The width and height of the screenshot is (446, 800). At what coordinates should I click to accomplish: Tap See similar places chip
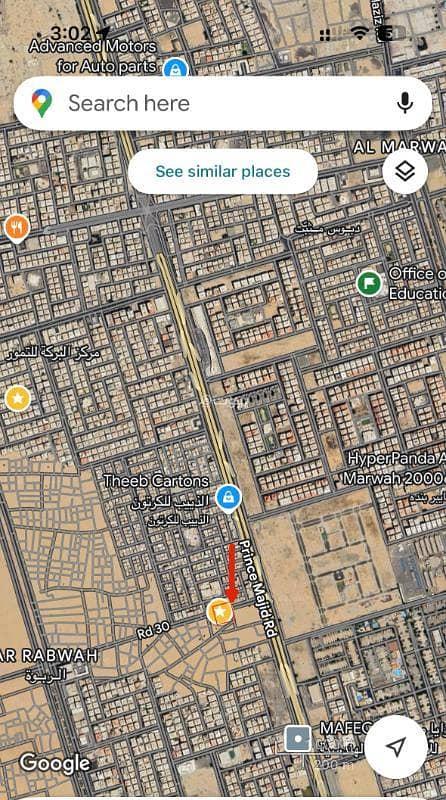tap(222, 171)
